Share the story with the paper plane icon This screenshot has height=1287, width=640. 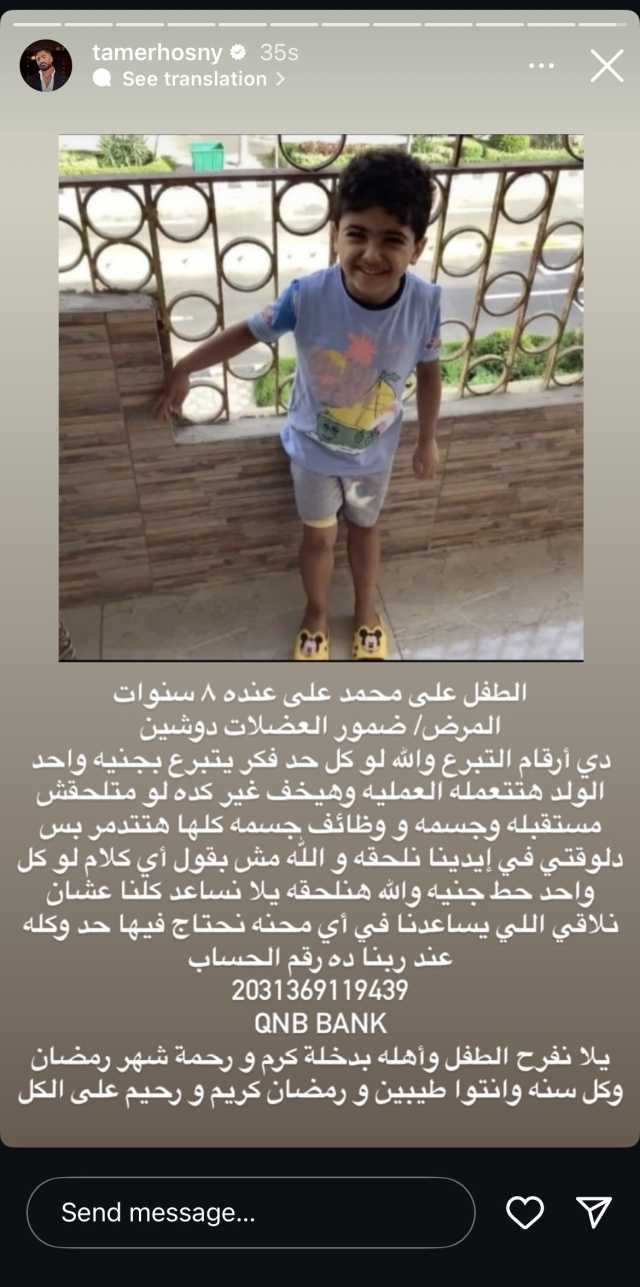point(594,1212)
